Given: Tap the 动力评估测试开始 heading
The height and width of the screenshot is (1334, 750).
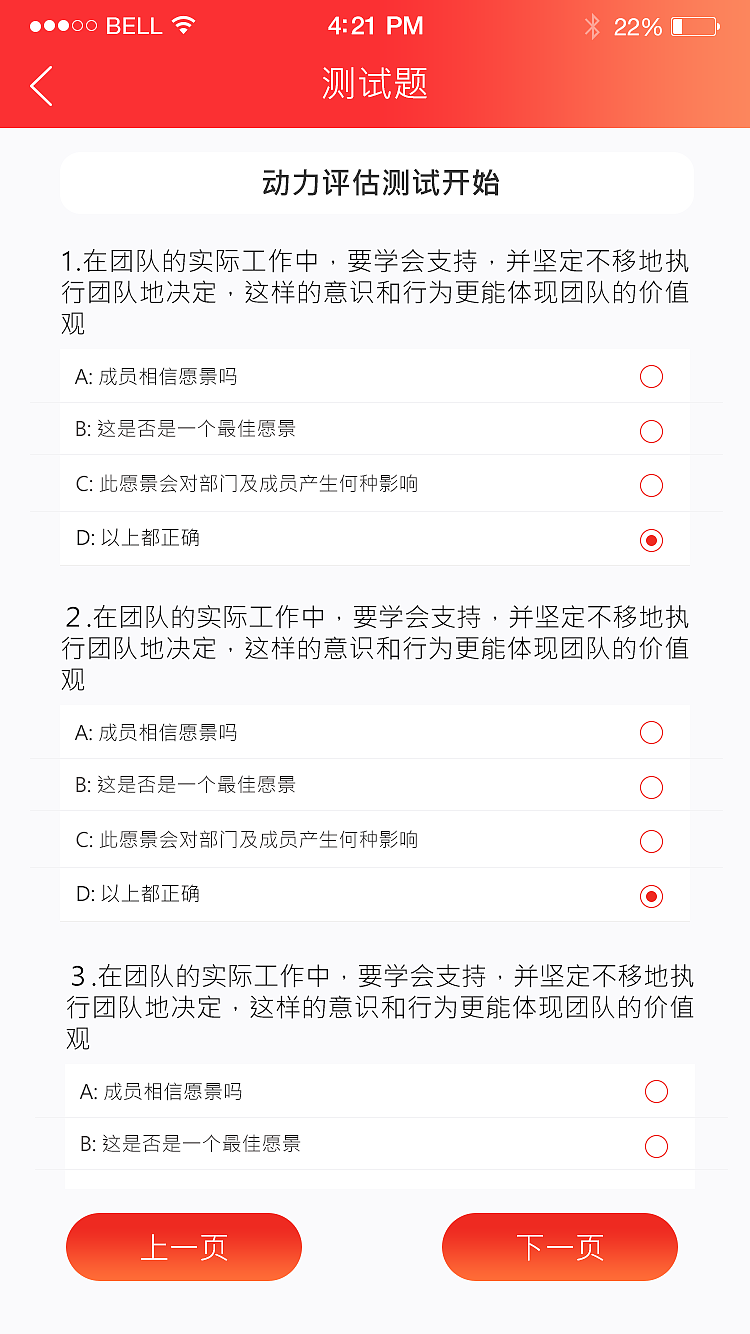Looking at the screenshot, I should tap(375, 183).
